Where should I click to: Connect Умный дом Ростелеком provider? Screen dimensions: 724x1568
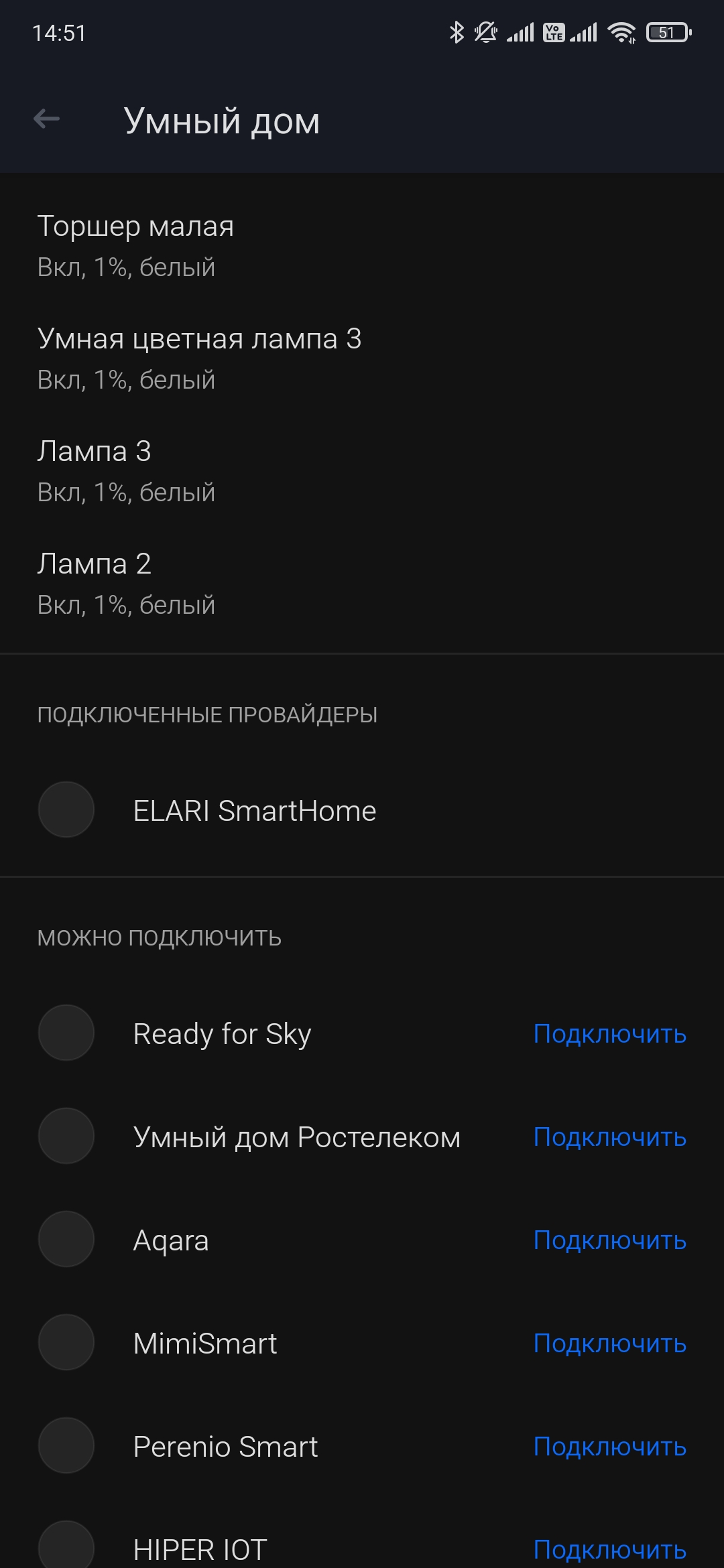coord(609,1137)
